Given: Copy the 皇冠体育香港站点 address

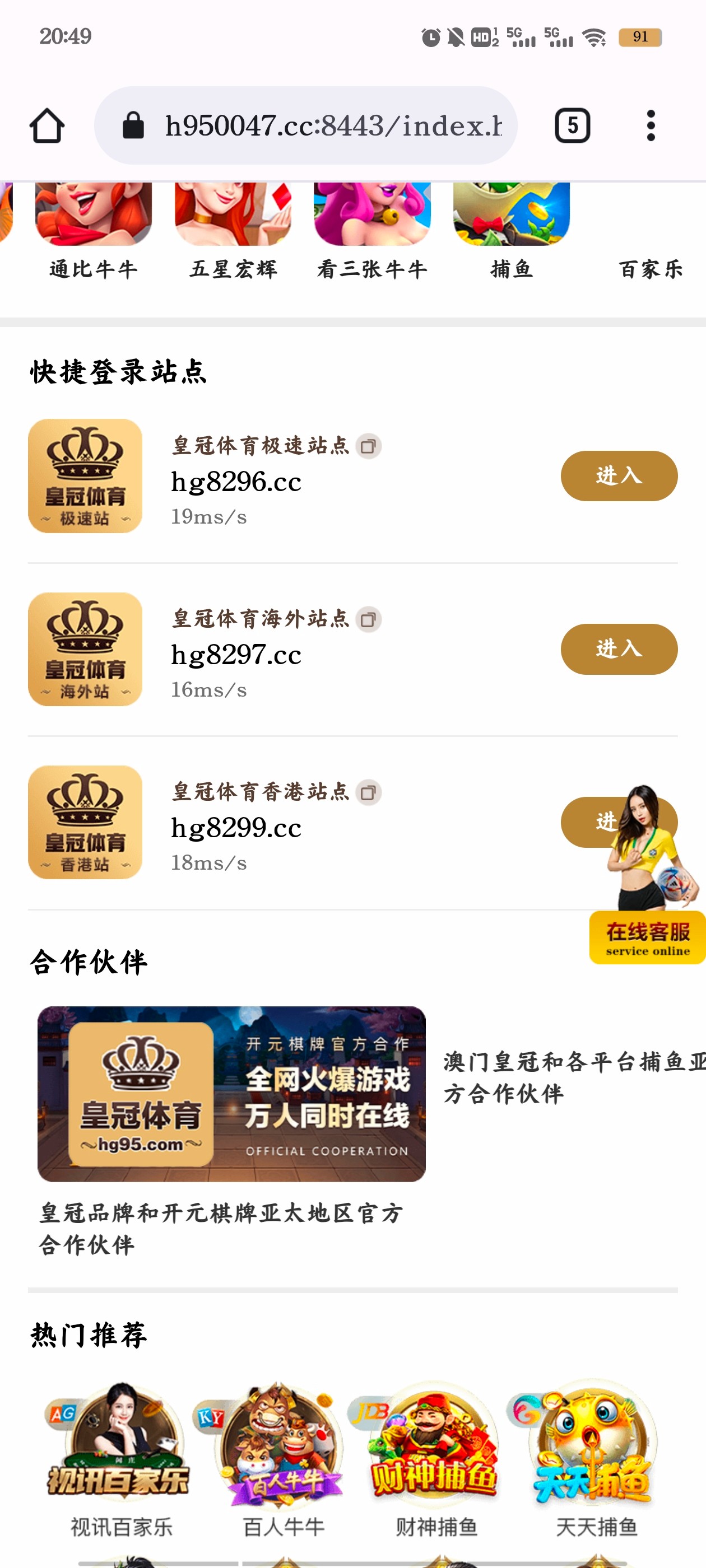Looking at the screenshot, I should 368,792.
